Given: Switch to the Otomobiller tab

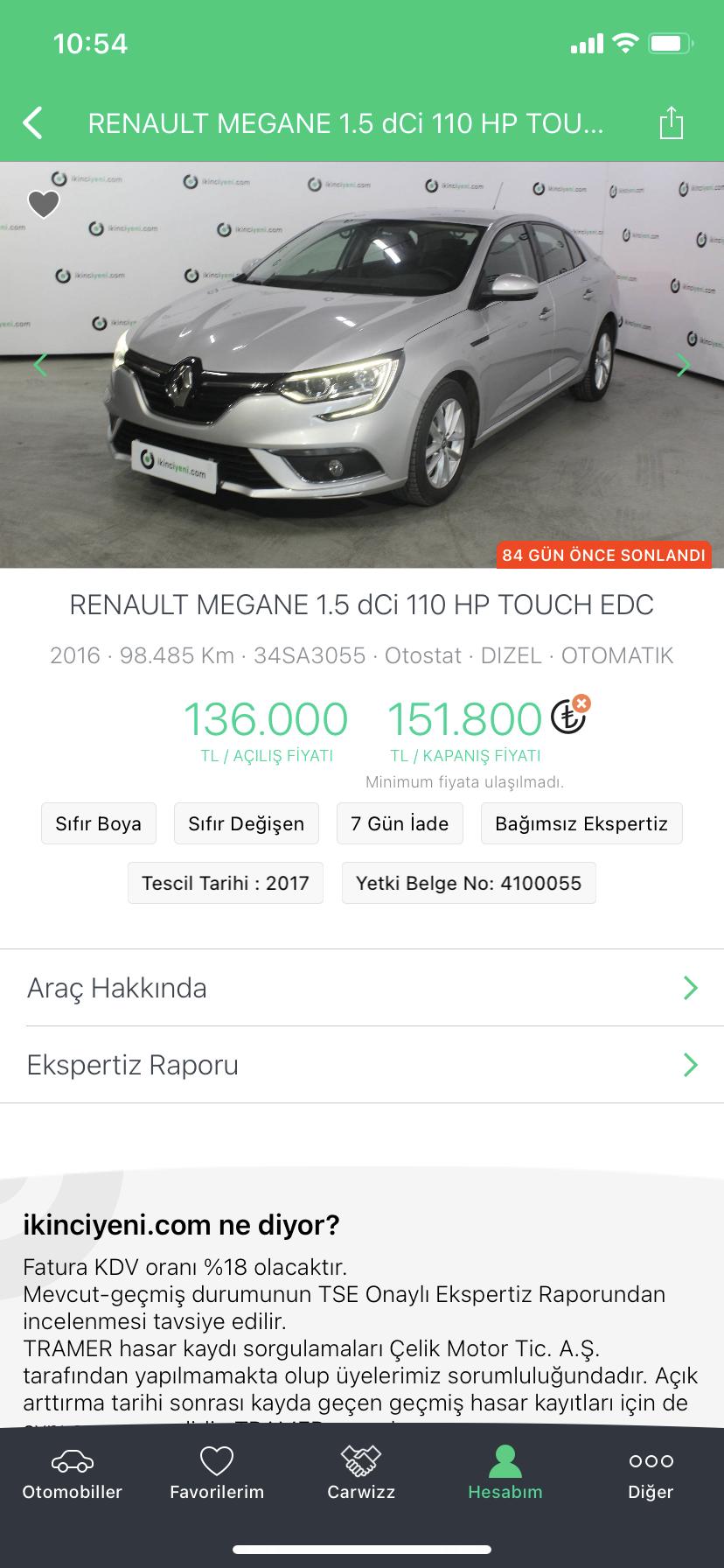Looking at the screenshot, I should click(x=73, y=1474).
